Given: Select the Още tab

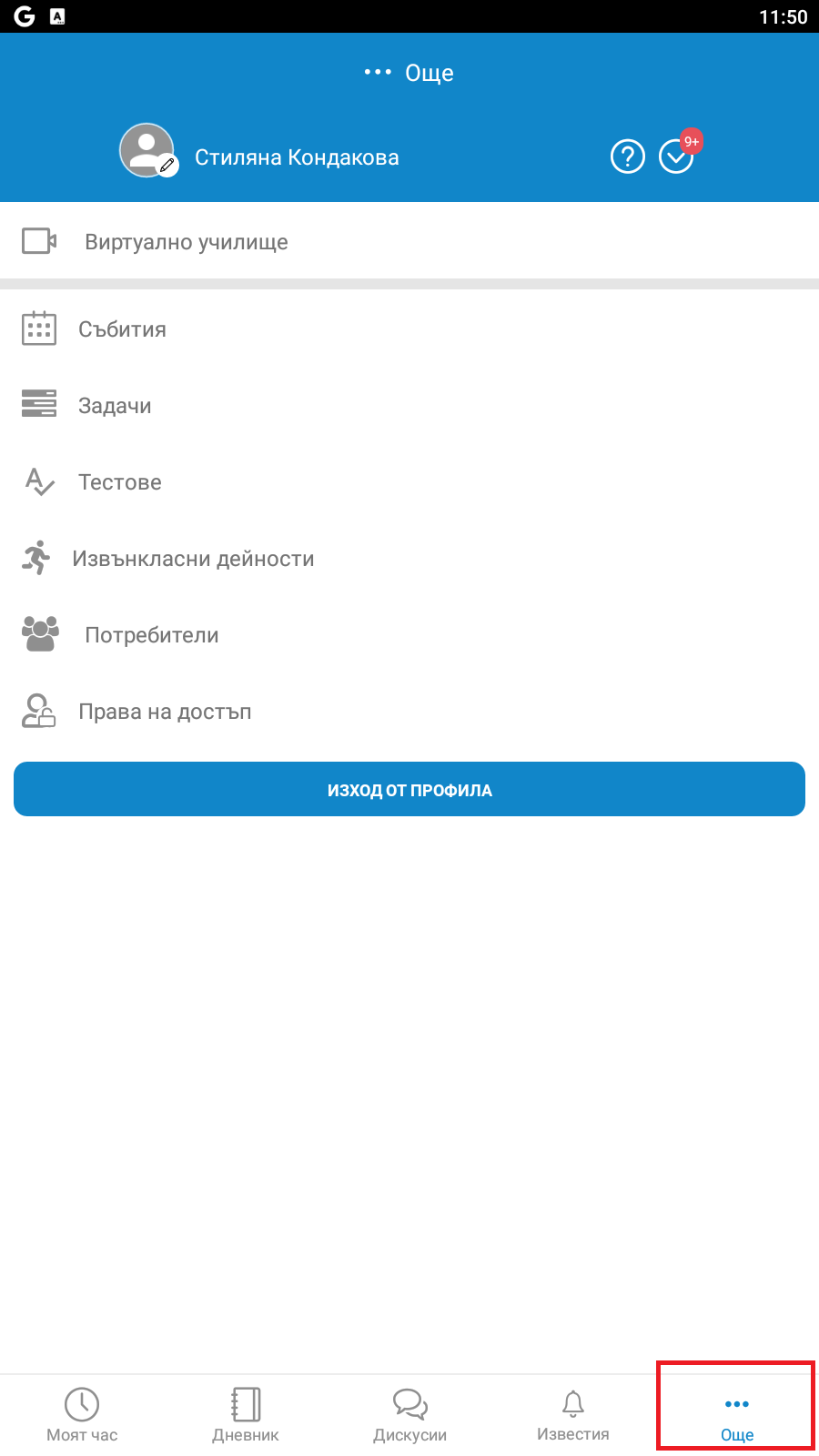Looking at the screenshot, I should pos(737,1415).
